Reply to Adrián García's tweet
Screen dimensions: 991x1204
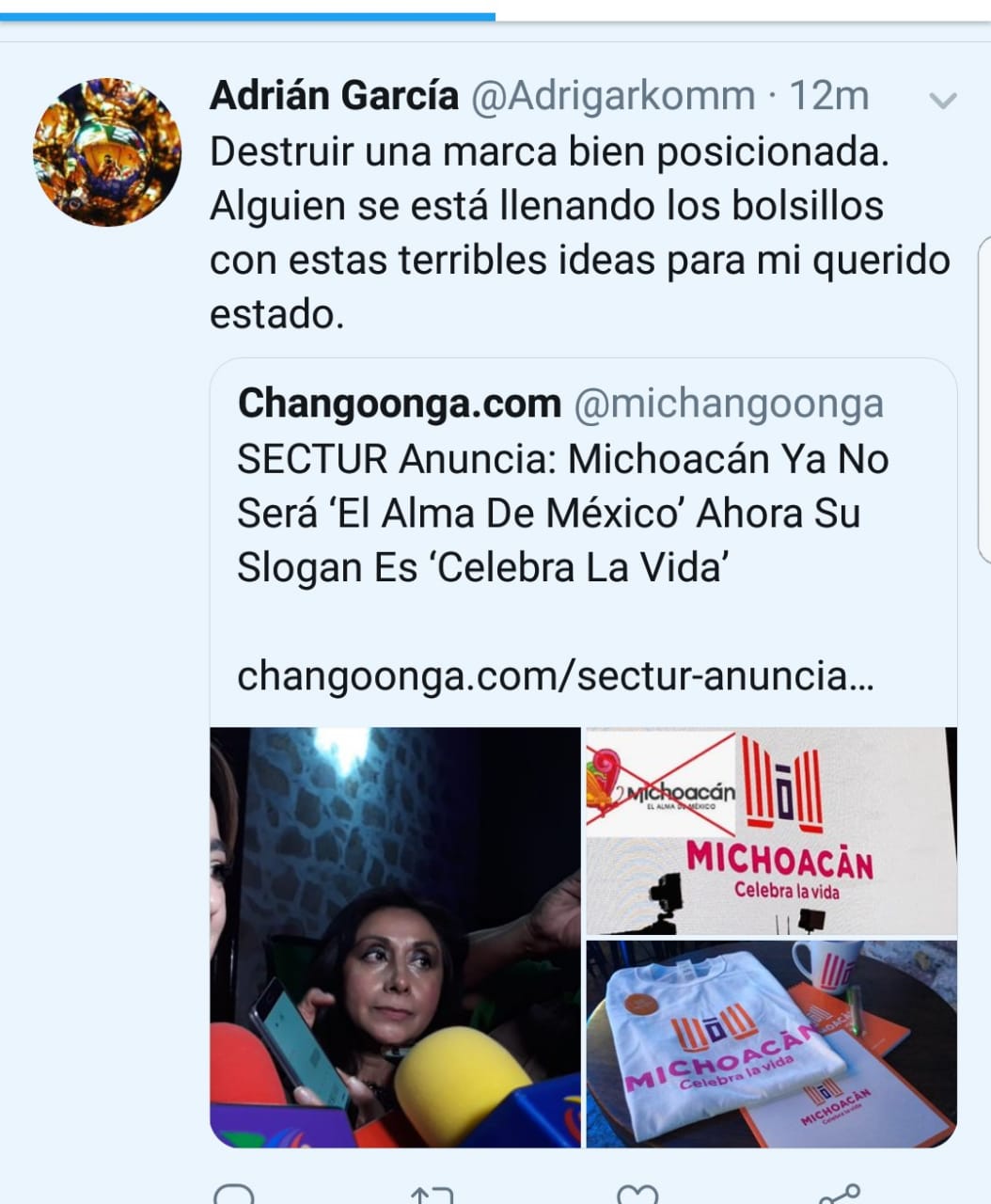pyautogui.click(x=233, y=1195)
